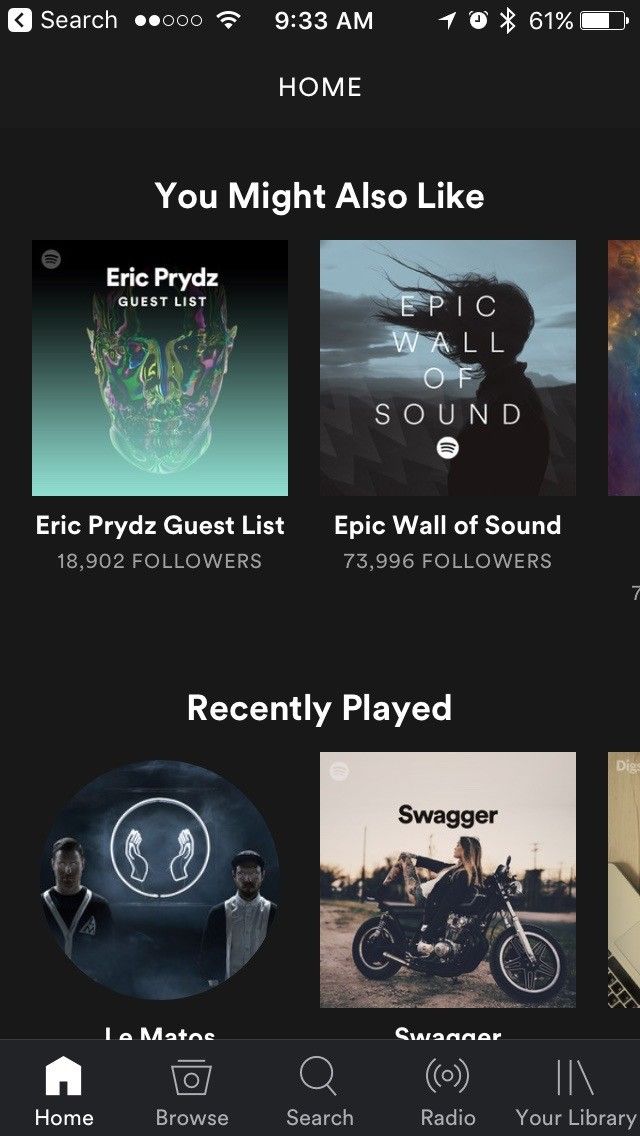This screenshot has width=640, height=1136.
Task: Go to the Home tab
Action: [x=64, y=1090]
